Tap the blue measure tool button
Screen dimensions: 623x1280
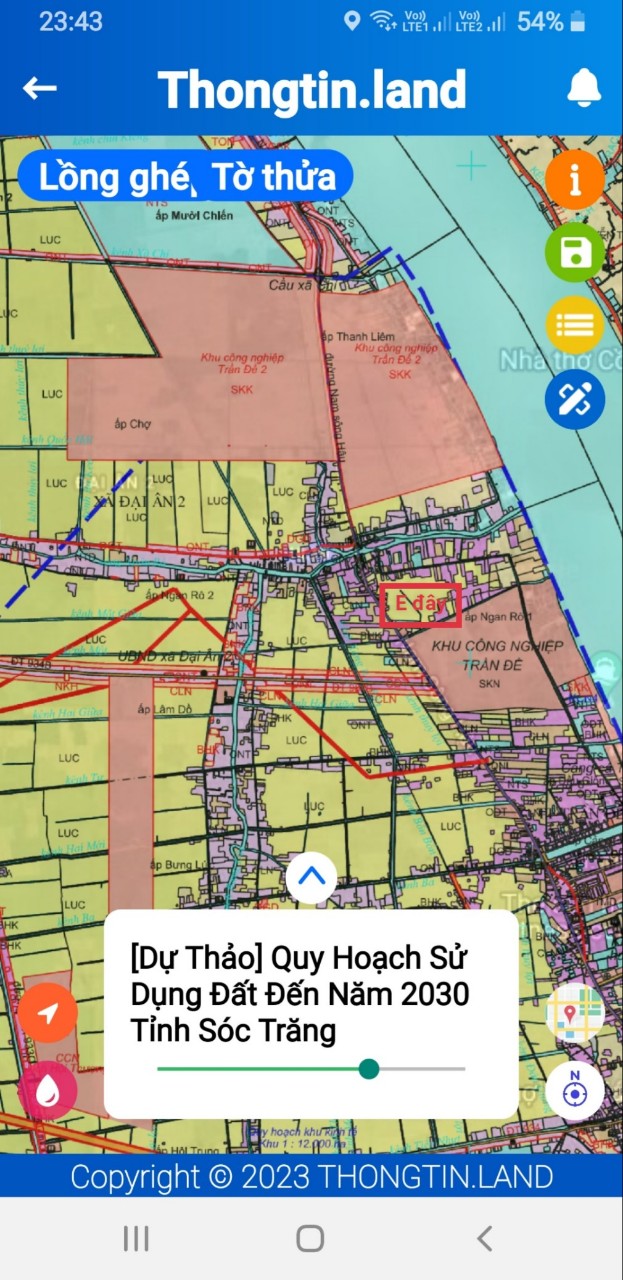pyautogui.click(x=574, y=399)
